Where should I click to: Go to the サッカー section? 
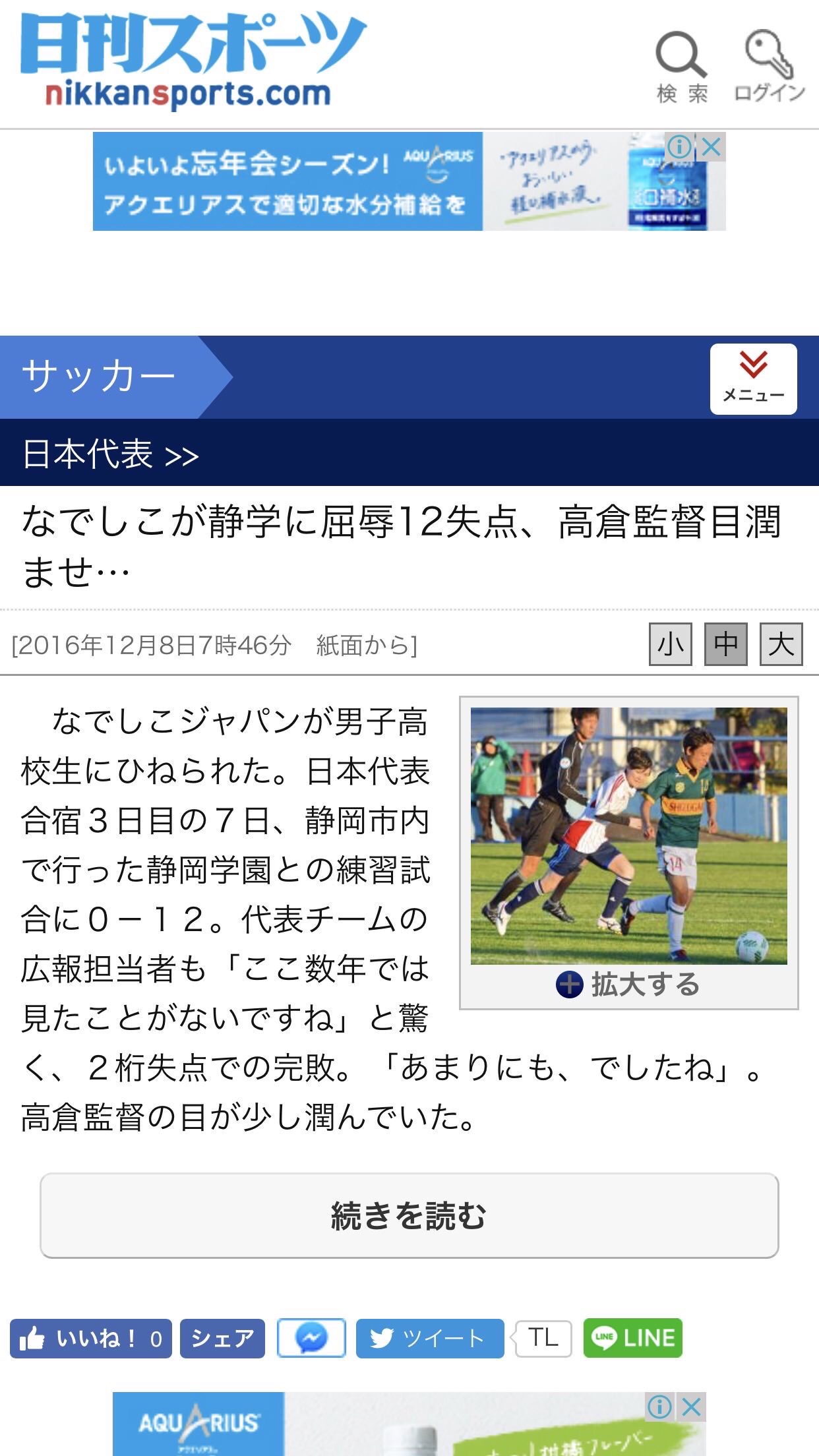coord(99,377)
